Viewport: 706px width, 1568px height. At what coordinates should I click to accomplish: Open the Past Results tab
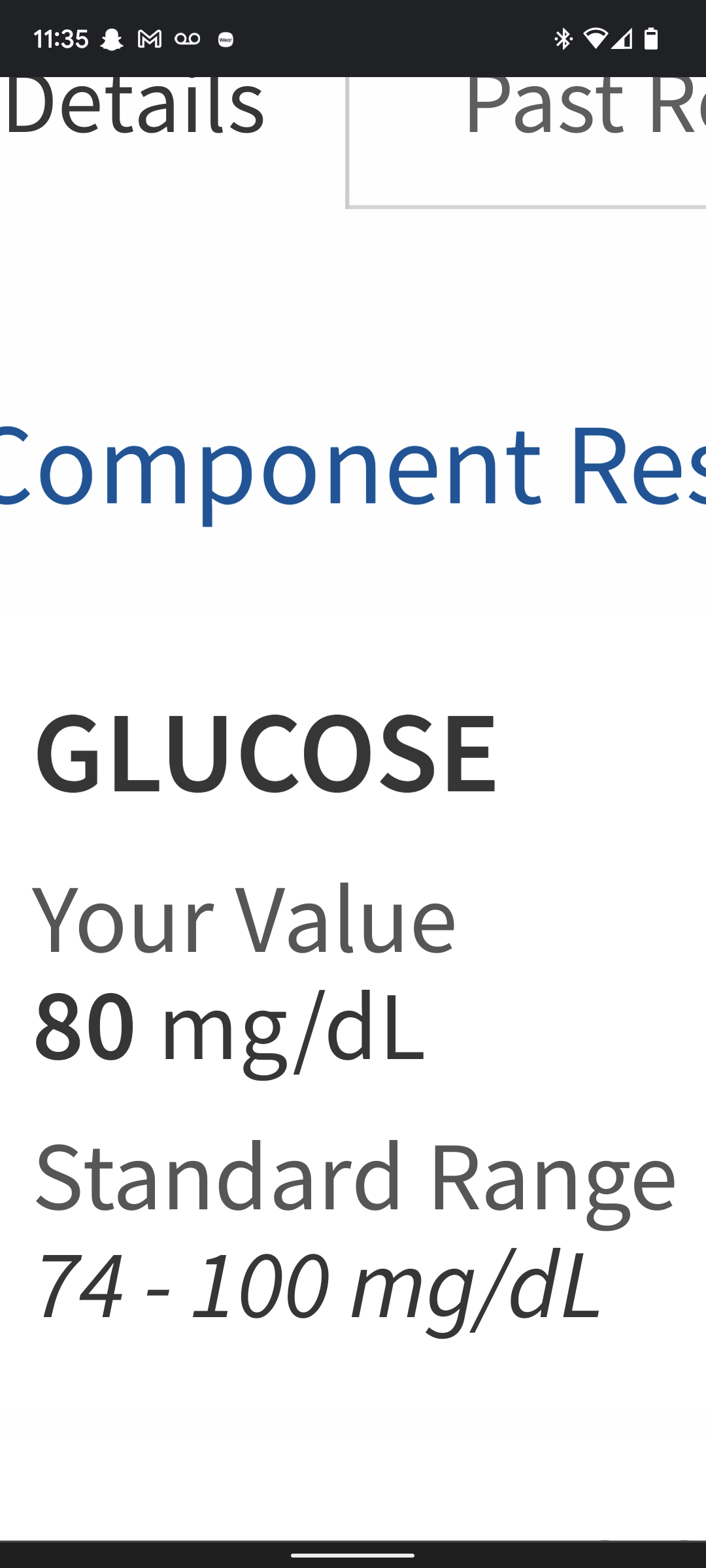coord(527,142)
